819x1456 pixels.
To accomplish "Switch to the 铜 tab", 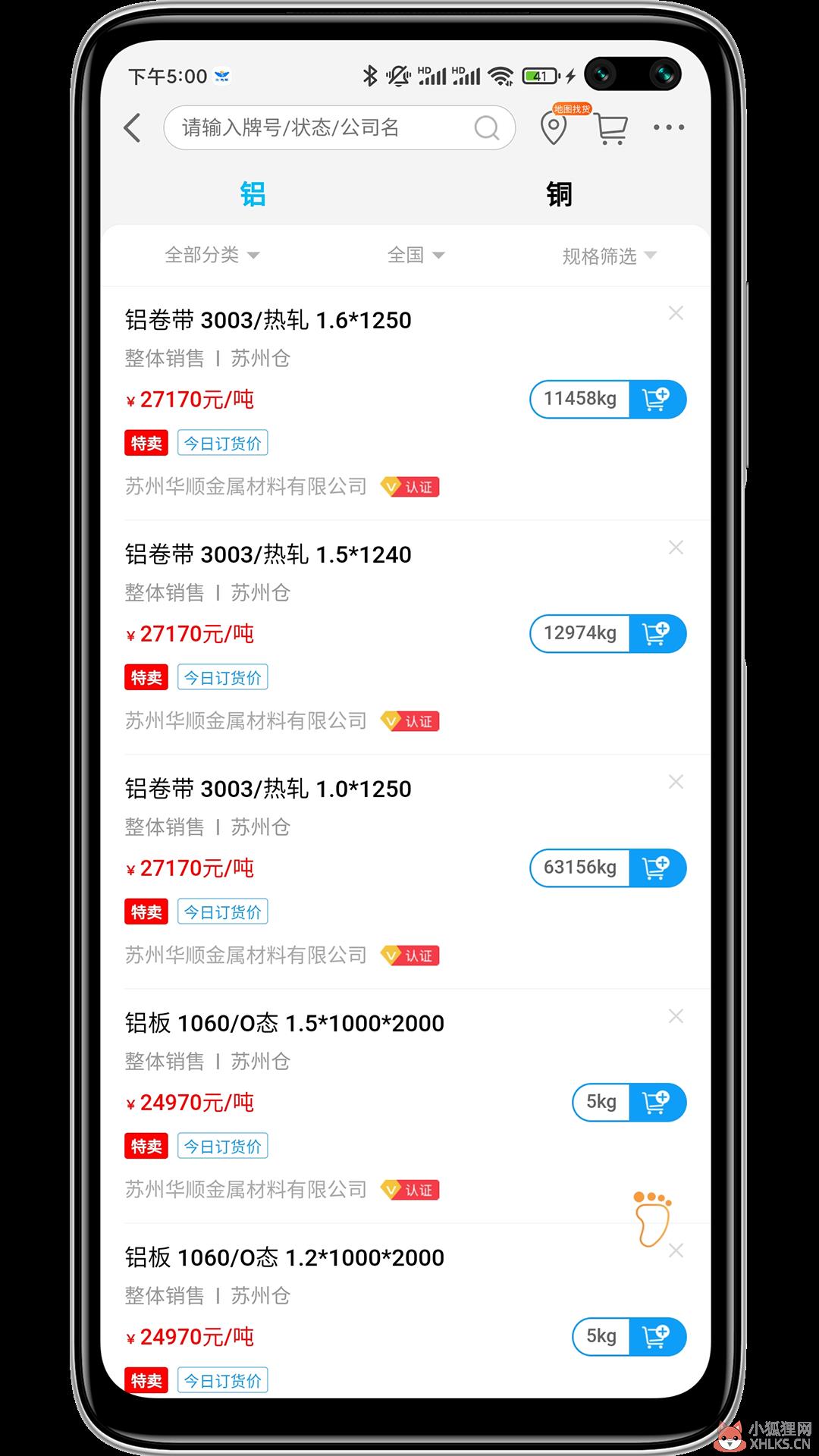I will (559, 194).
